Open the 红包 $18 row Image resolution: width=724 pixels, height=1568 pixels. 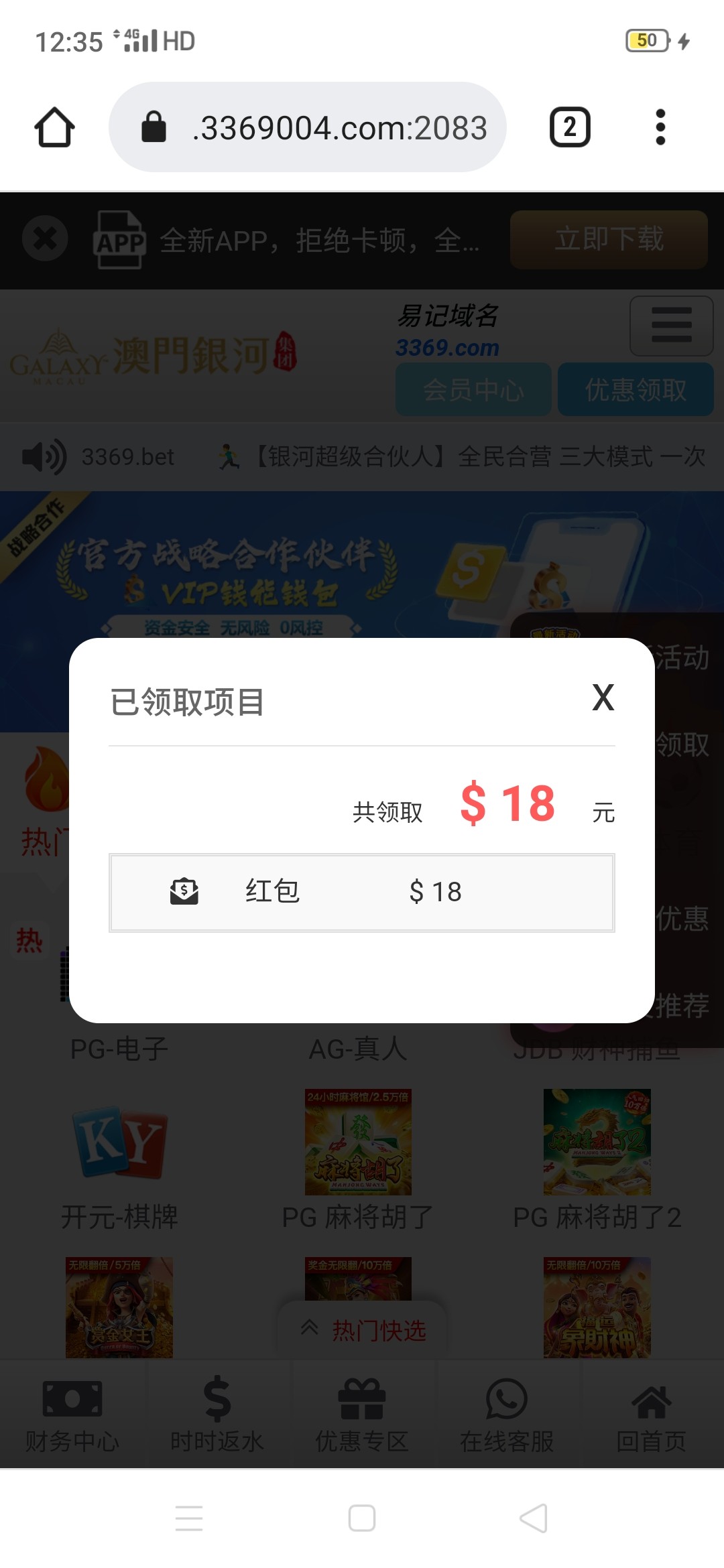(362, 892)
